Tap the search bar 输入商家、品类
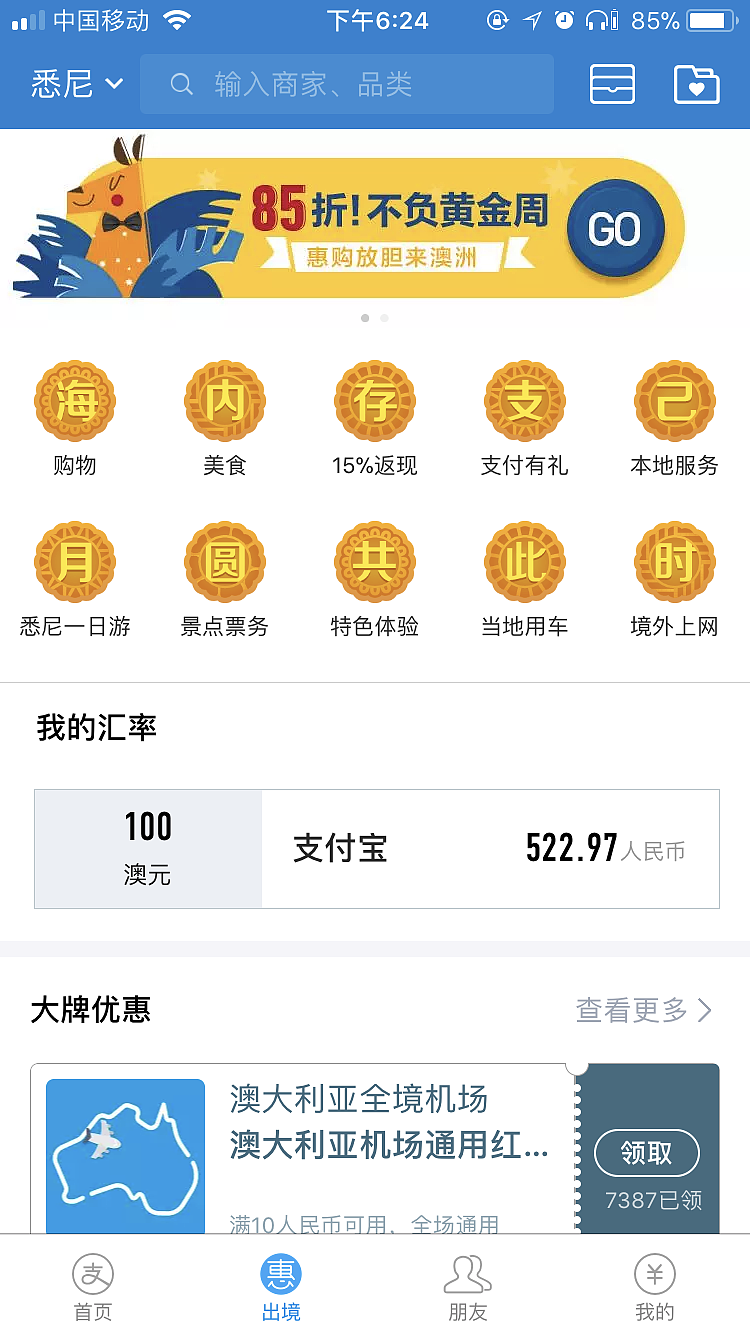Screen dimensions: 750x1334 [347, 84]
